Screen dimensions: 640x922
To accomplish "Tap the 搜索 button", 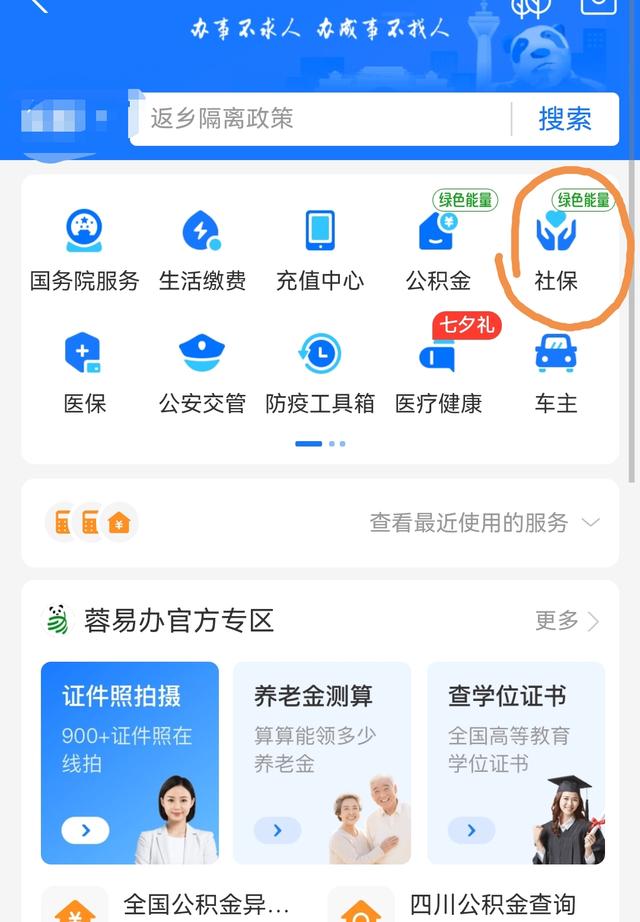I will coord(565,119).
